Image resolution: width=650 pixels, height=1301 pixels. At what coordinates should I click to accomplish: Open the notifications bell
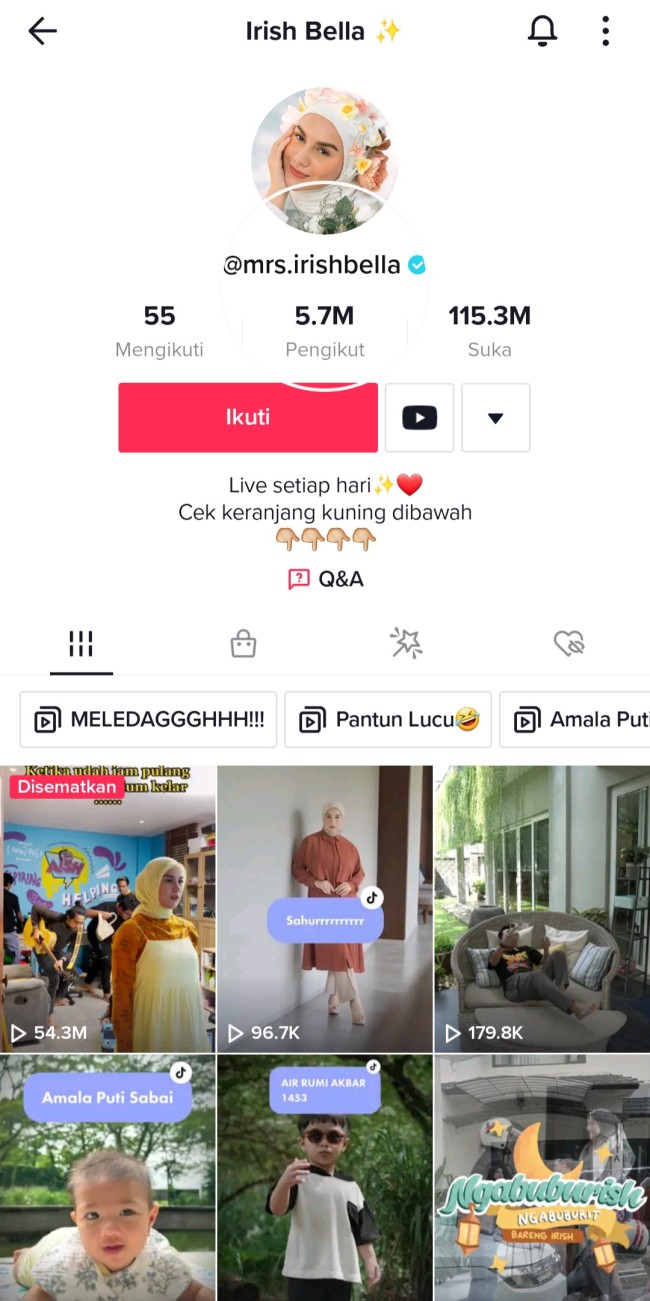(x=542, y=31)
